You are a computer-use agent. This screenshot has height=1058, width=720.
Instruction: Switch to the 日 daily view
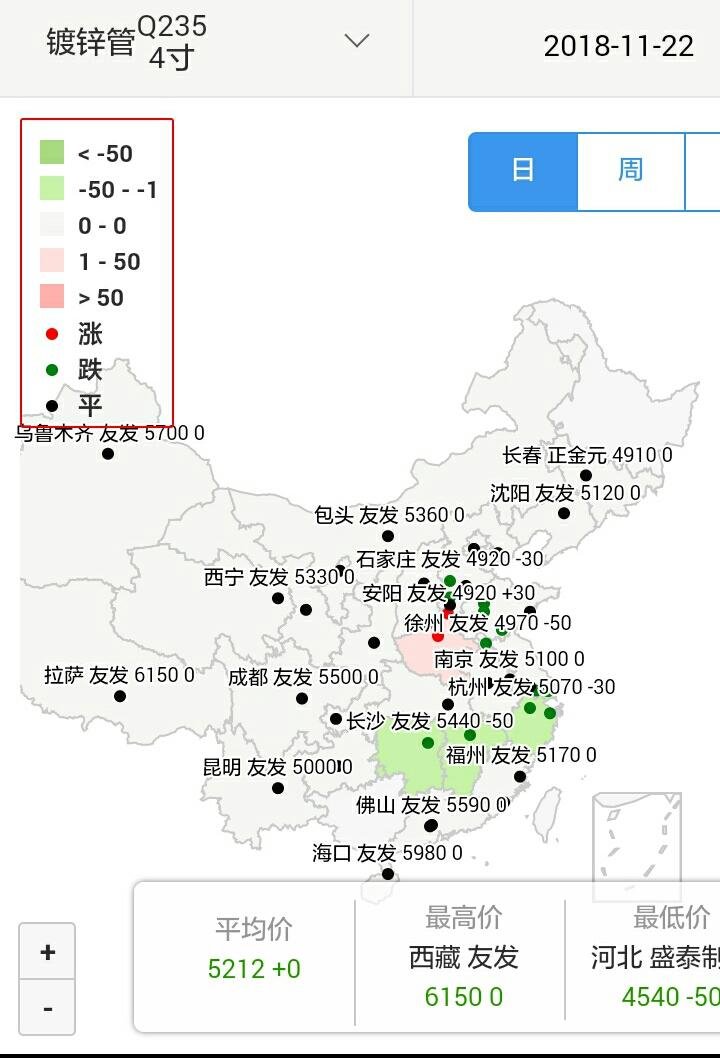coord(523,171)
